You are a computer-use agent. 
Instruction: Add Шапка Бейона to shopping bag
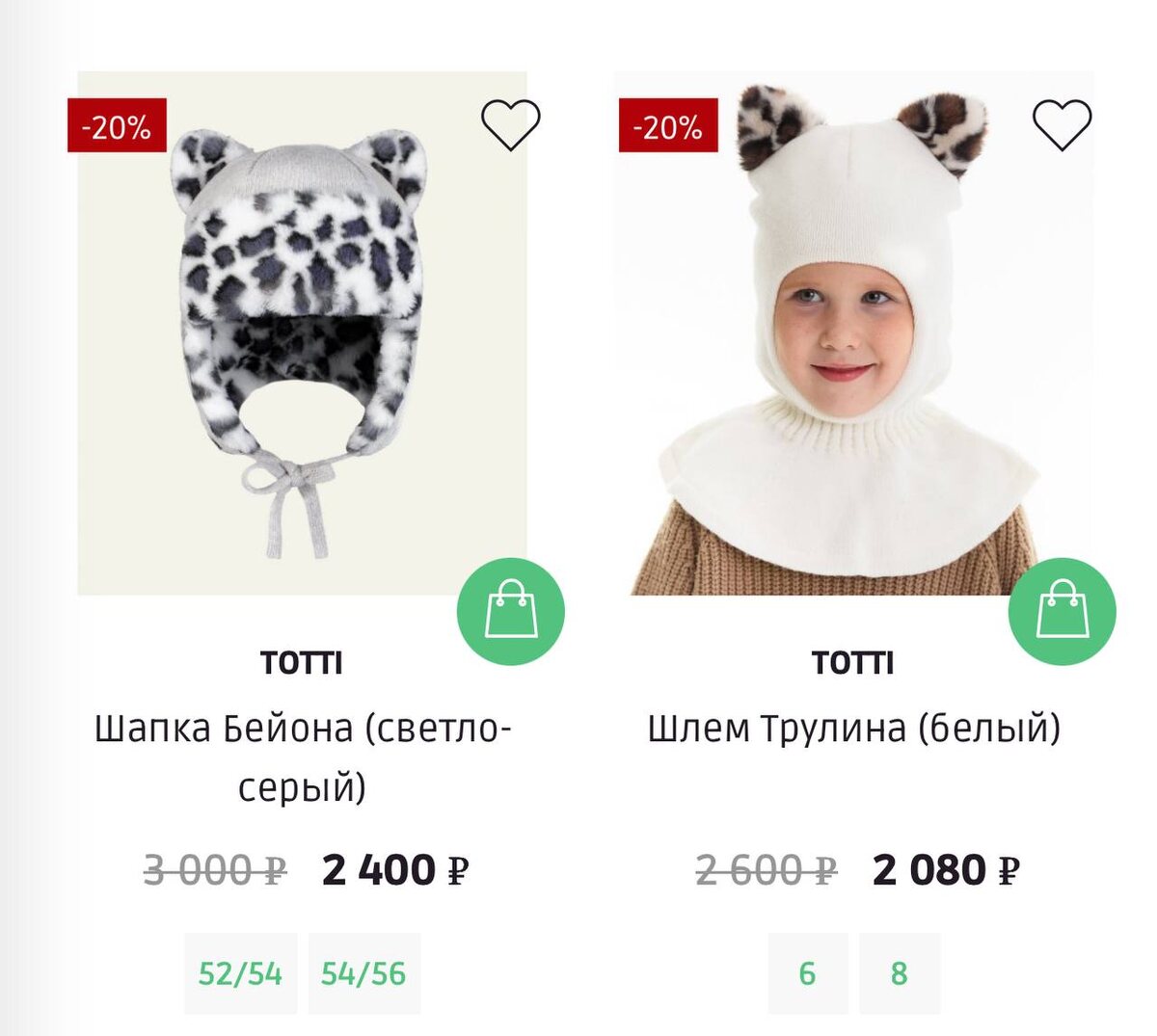(510, 611)
